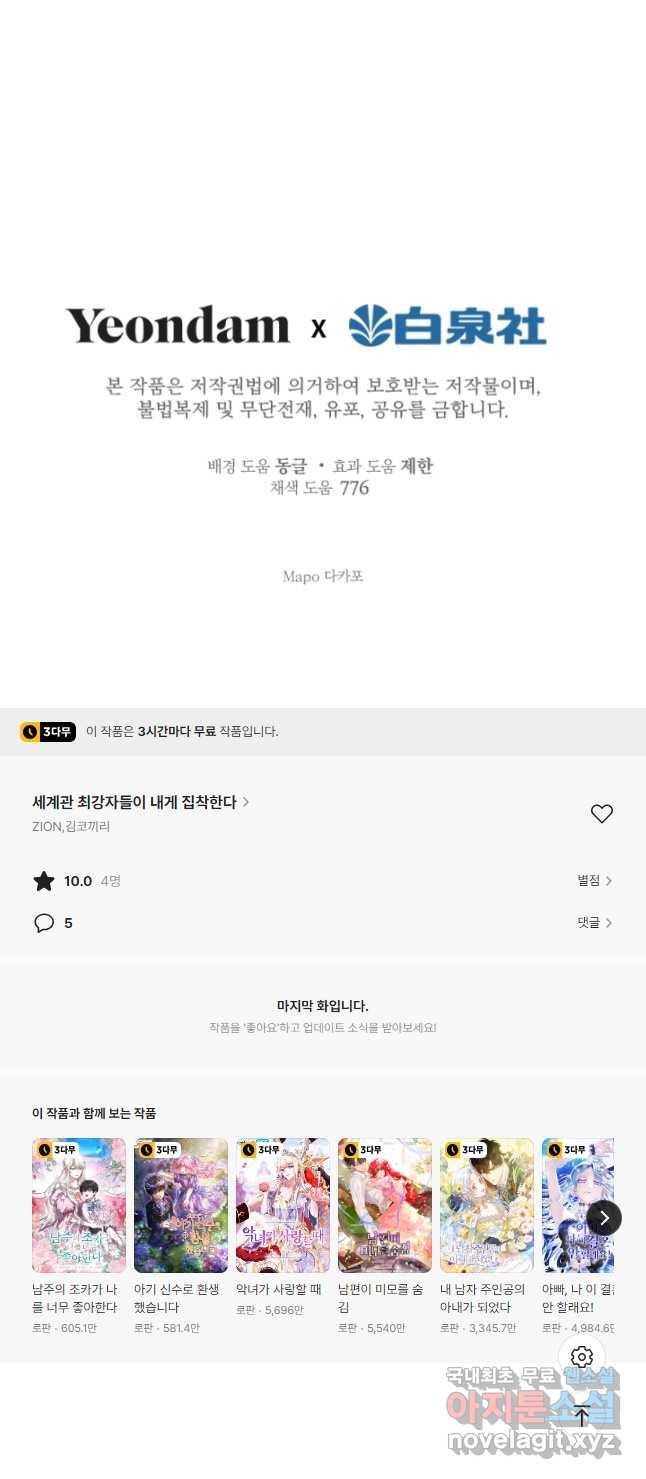Open the 댓글 comments page
The image size is (646, 1479).
[595, 923]
